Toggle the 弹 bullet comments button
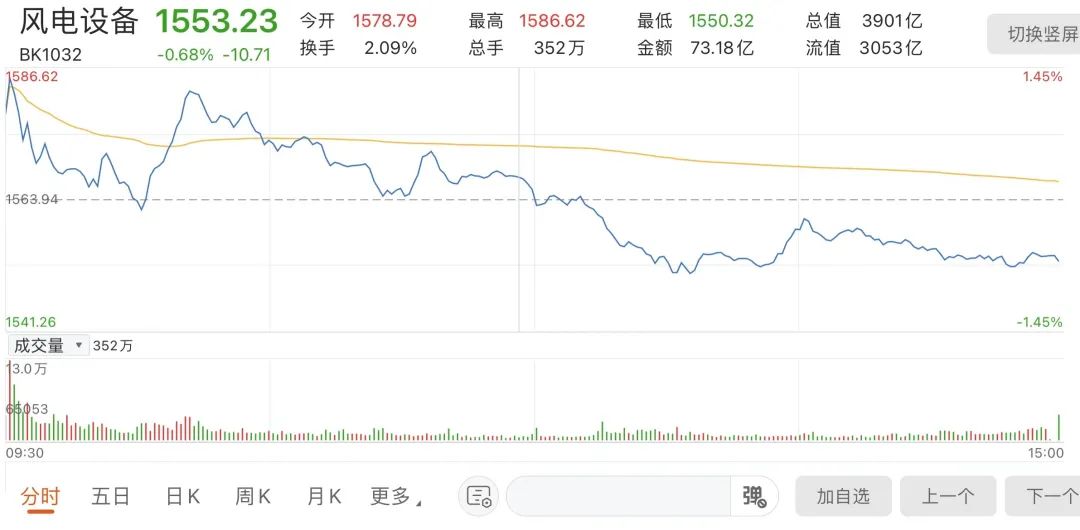 tap(752, 496)
